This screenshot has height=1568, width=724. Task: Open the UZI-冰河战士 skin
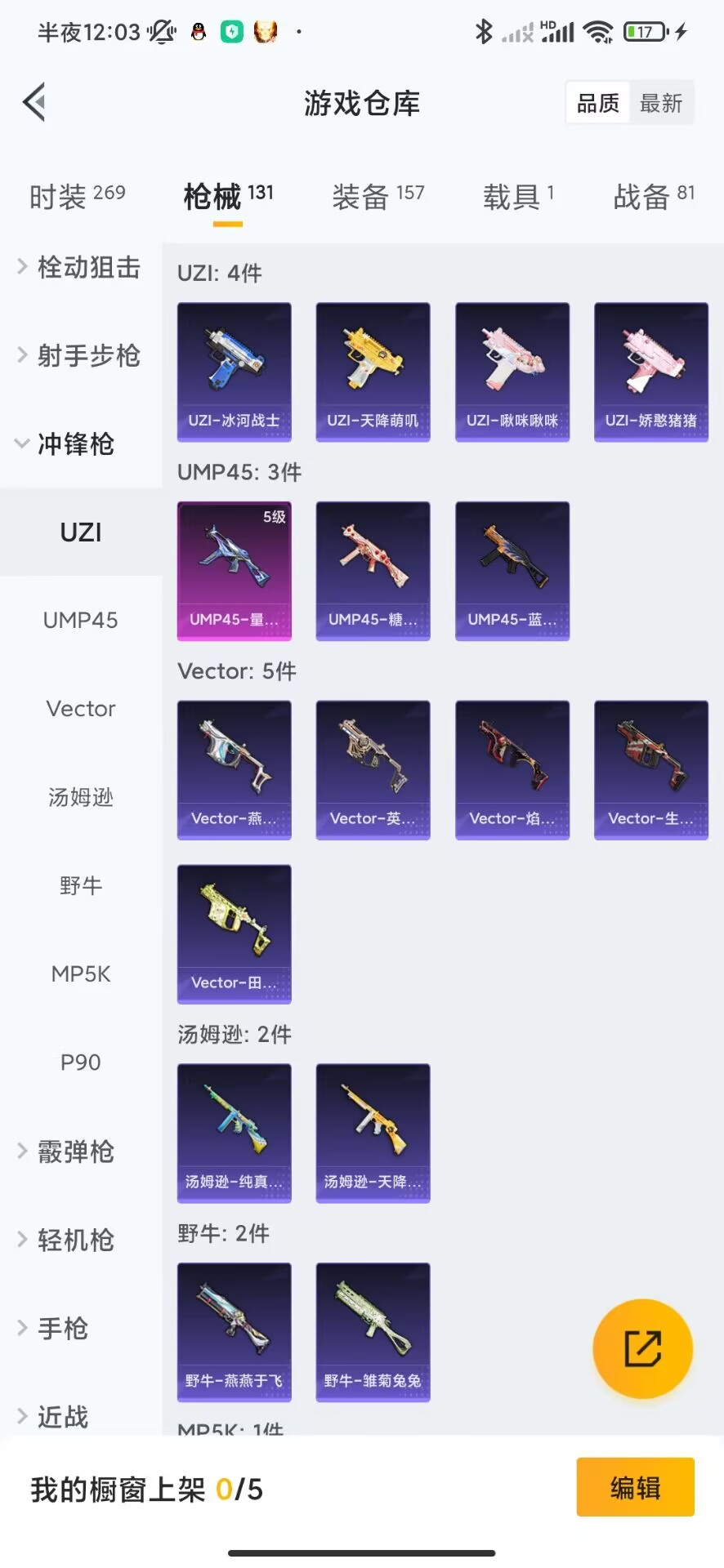234,372
